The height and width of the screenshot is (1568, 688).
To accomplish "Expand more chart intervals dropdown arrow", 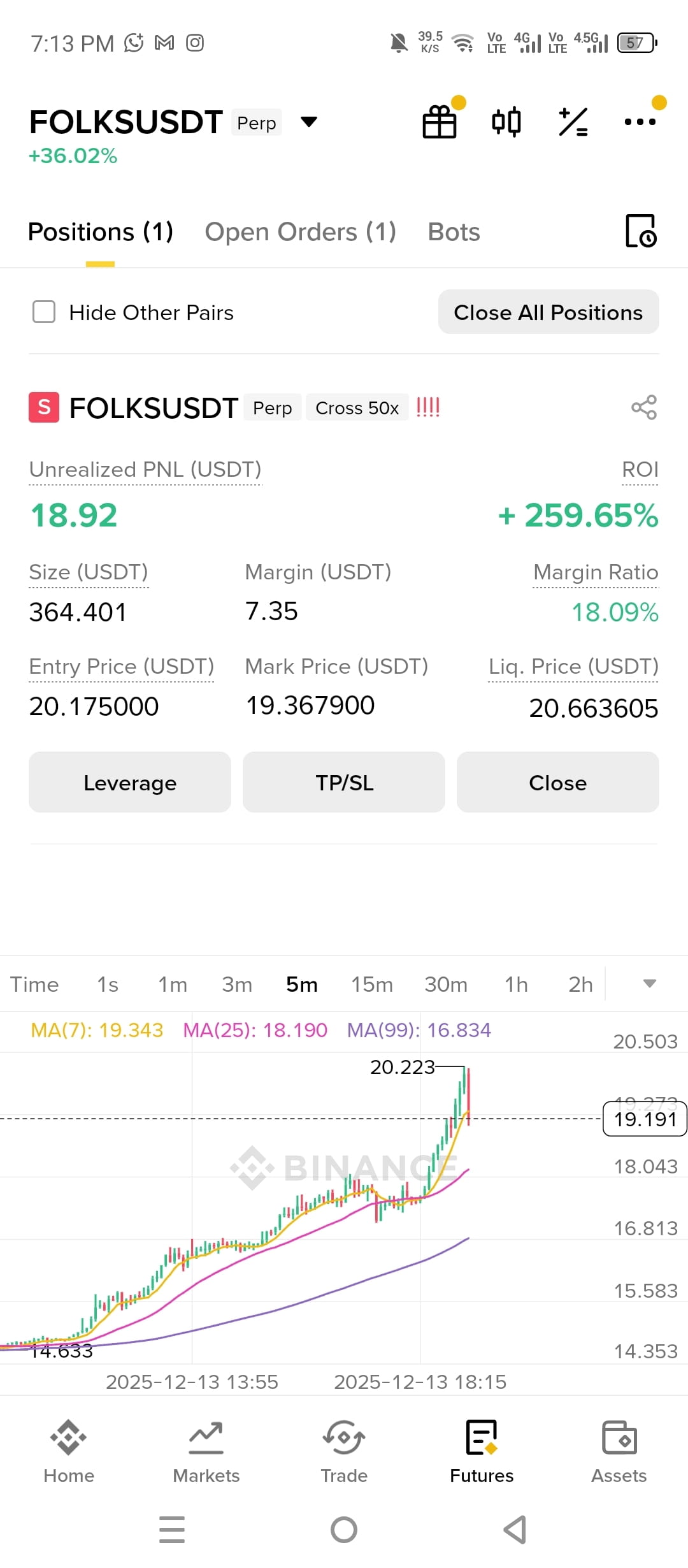I will (x=649, y=984).
